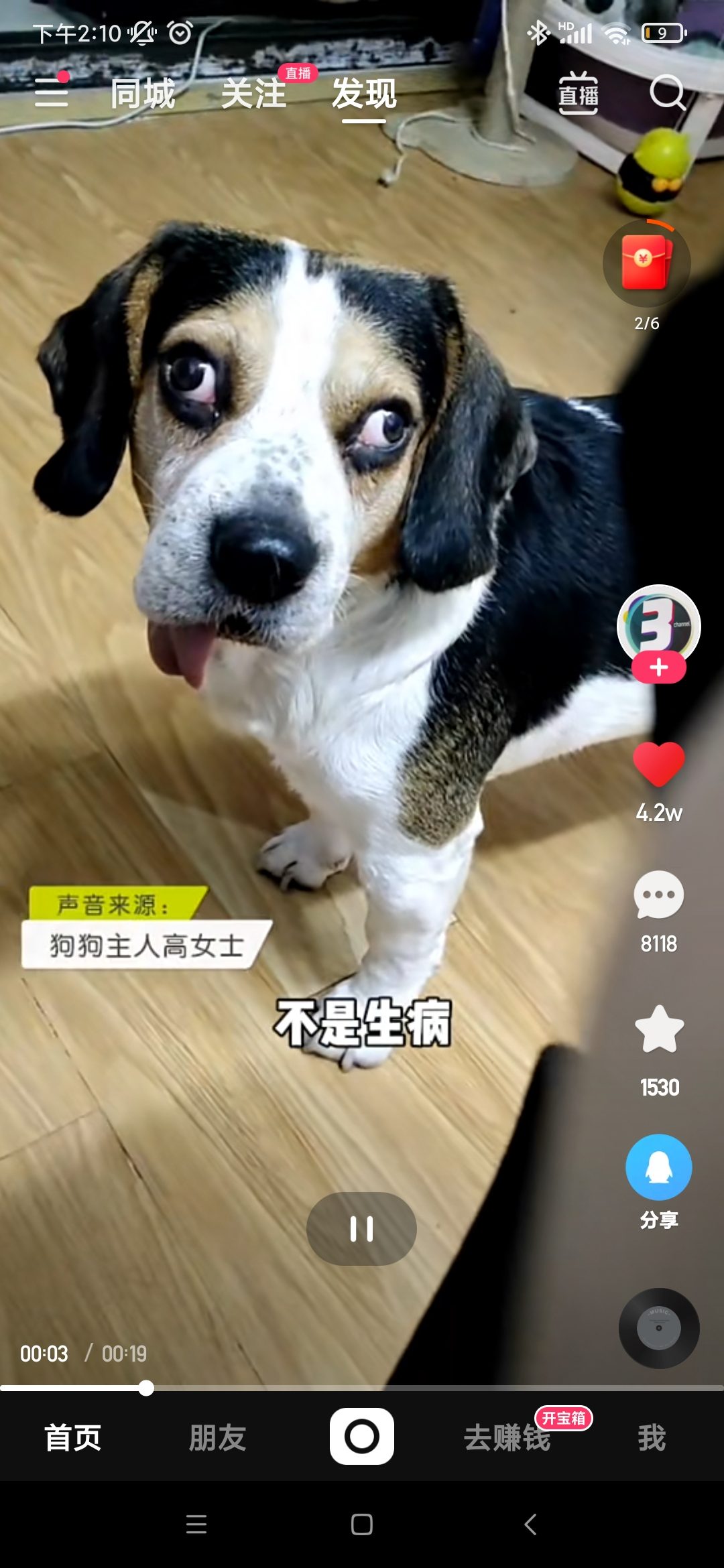Image resolution: width=724 pixels, height=1568 pixels.
Task: Switch to the 同城 tab
Action: click(x=143, y=94)
